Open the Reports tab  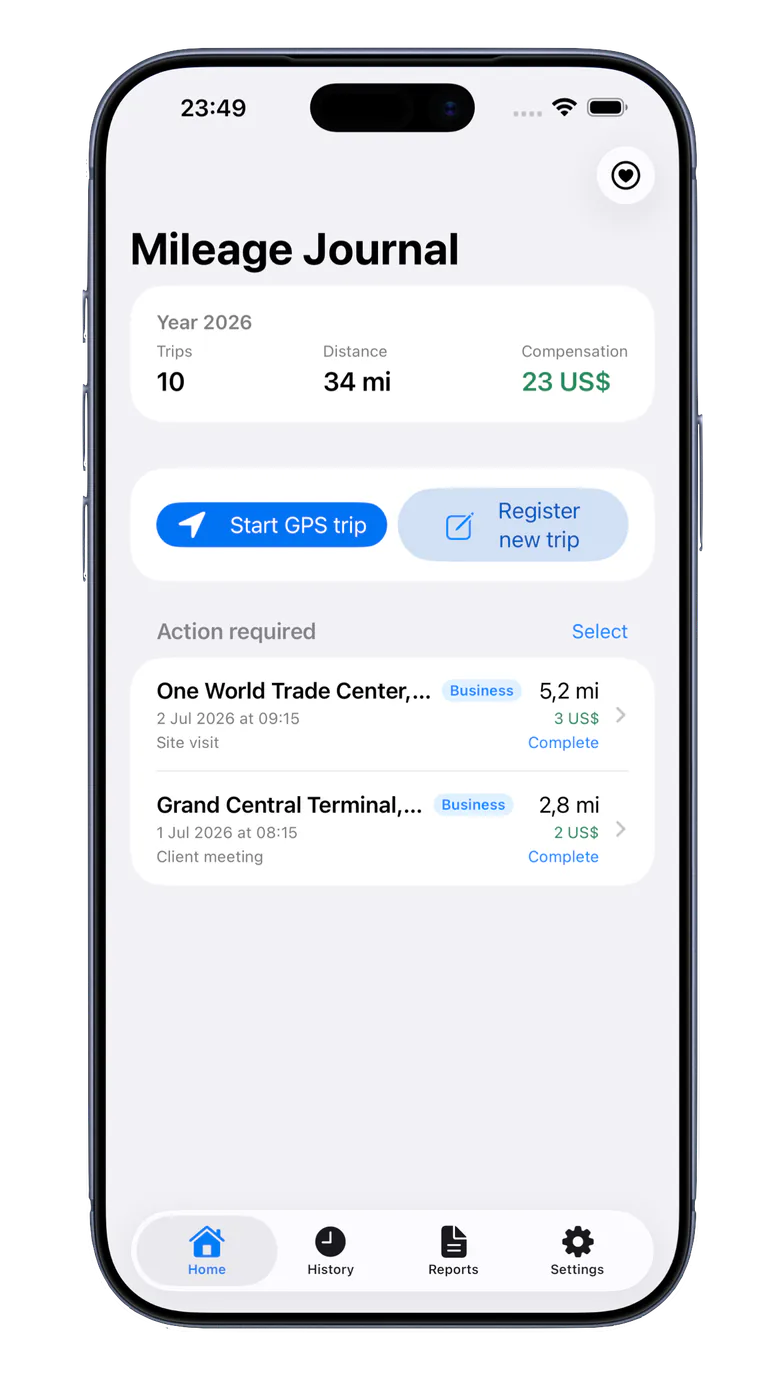tap(453, 1251)
